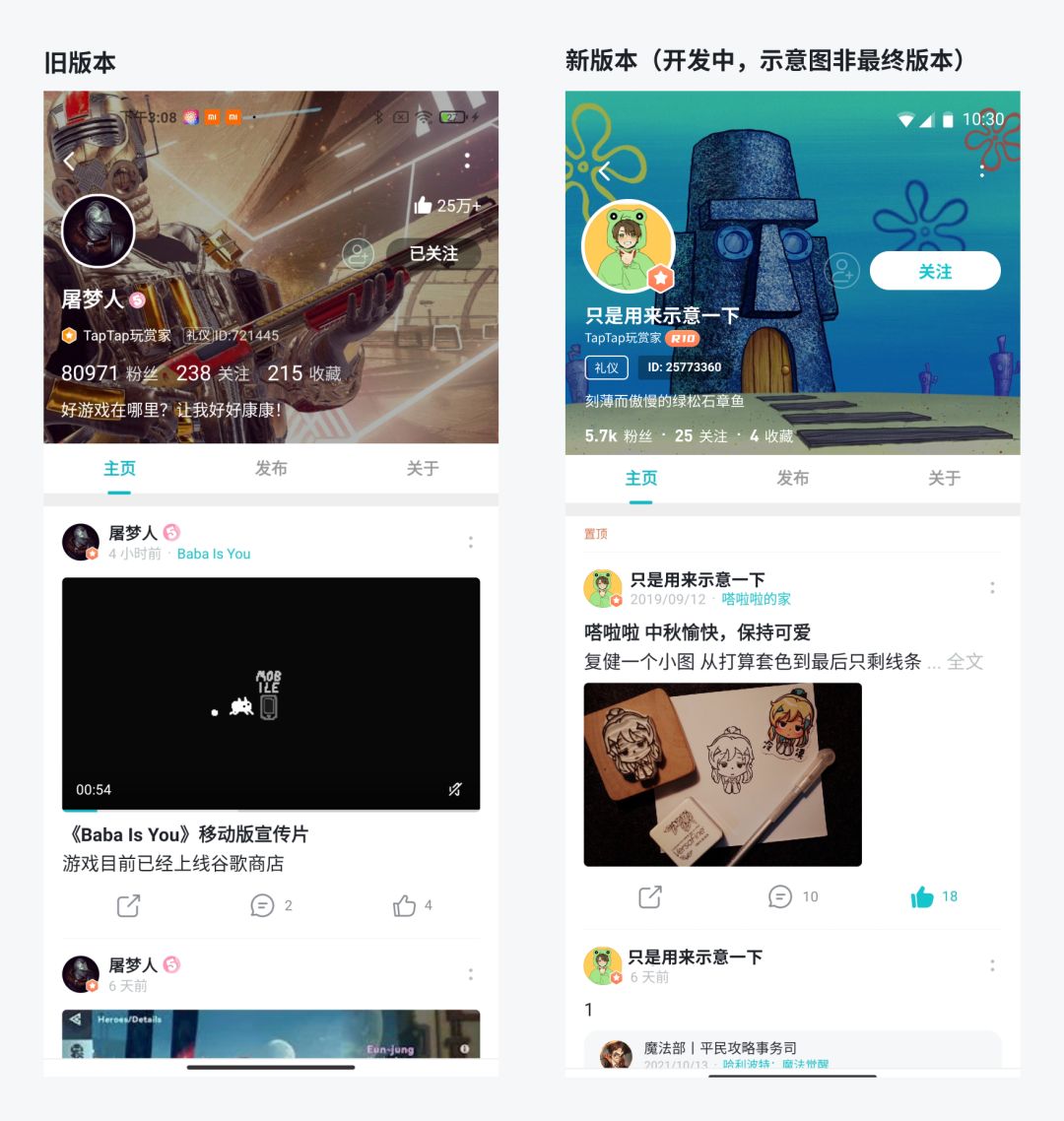Screen dimensions: 1064x1121
Task: Click the add-friend icon beside 关注 button
Action: pos(842,270)
